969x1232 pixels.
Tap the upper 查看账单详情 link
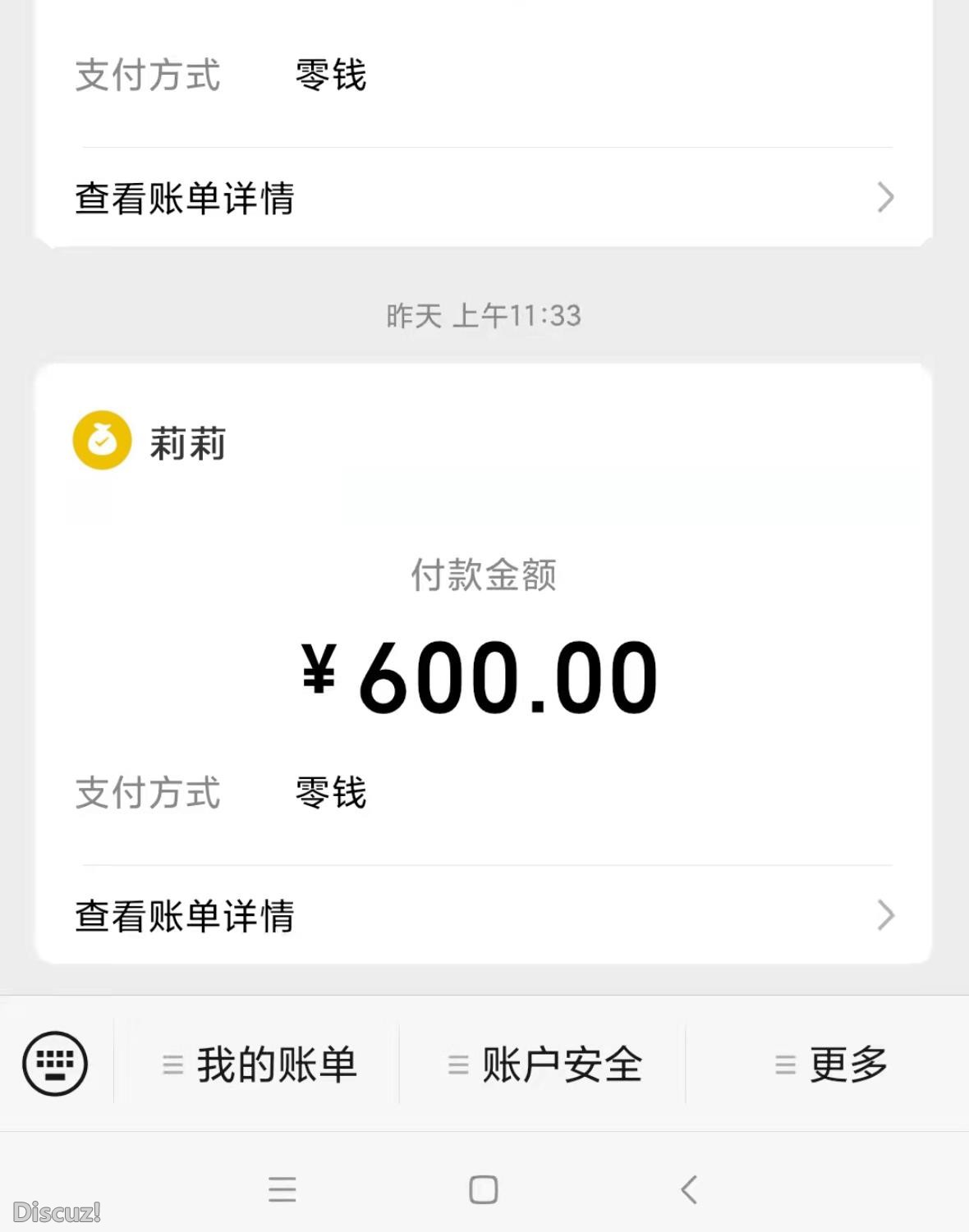186,198
